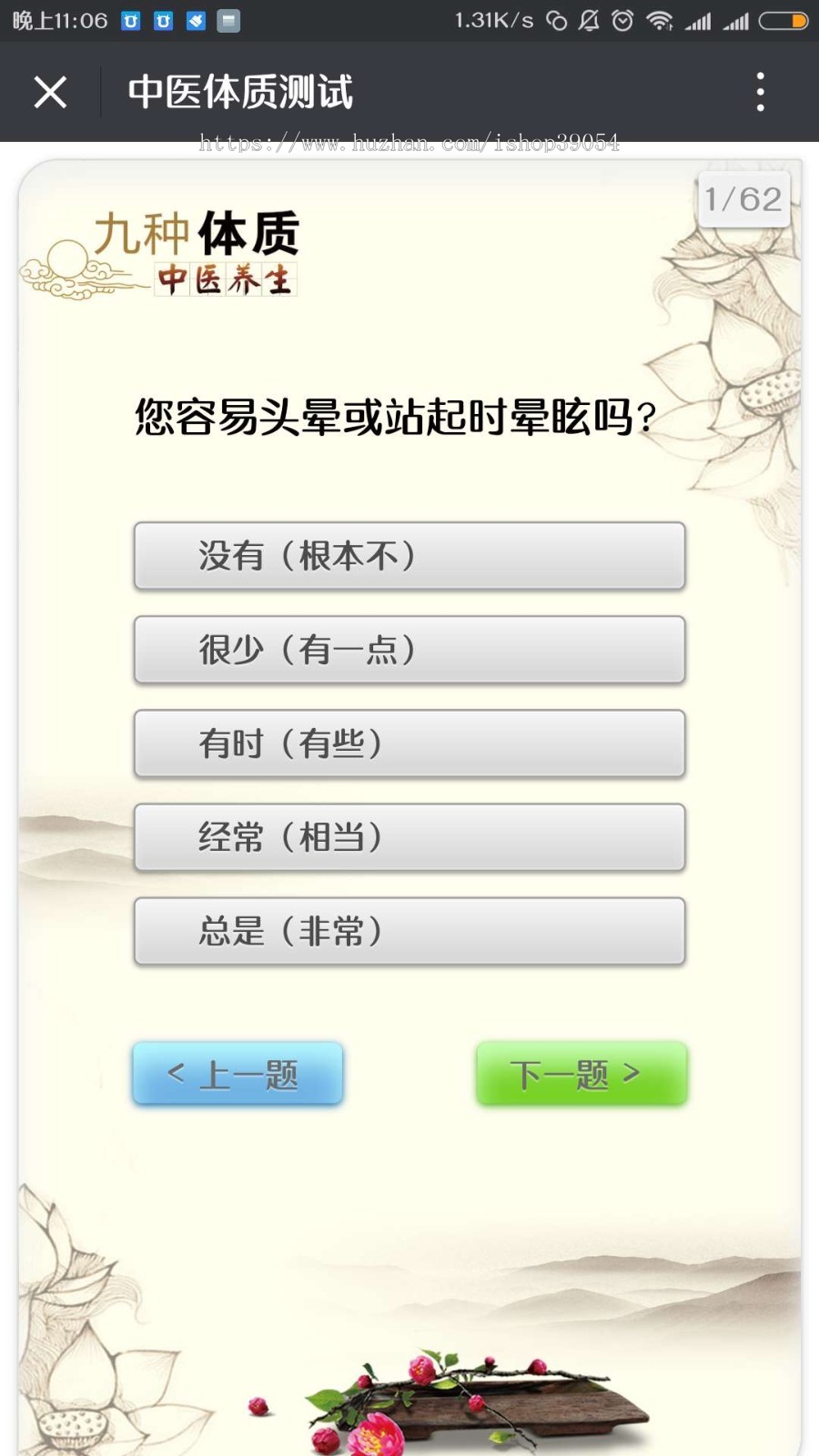Continue to 下一题

point(581,1074)
